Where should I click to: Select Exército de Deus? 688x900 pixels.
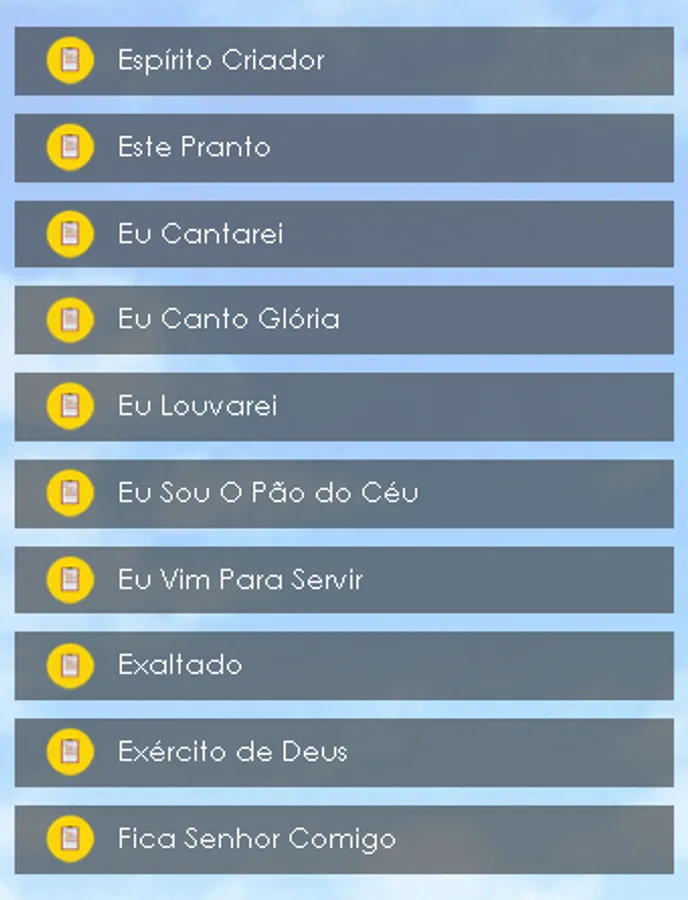[x=343, y=751]
